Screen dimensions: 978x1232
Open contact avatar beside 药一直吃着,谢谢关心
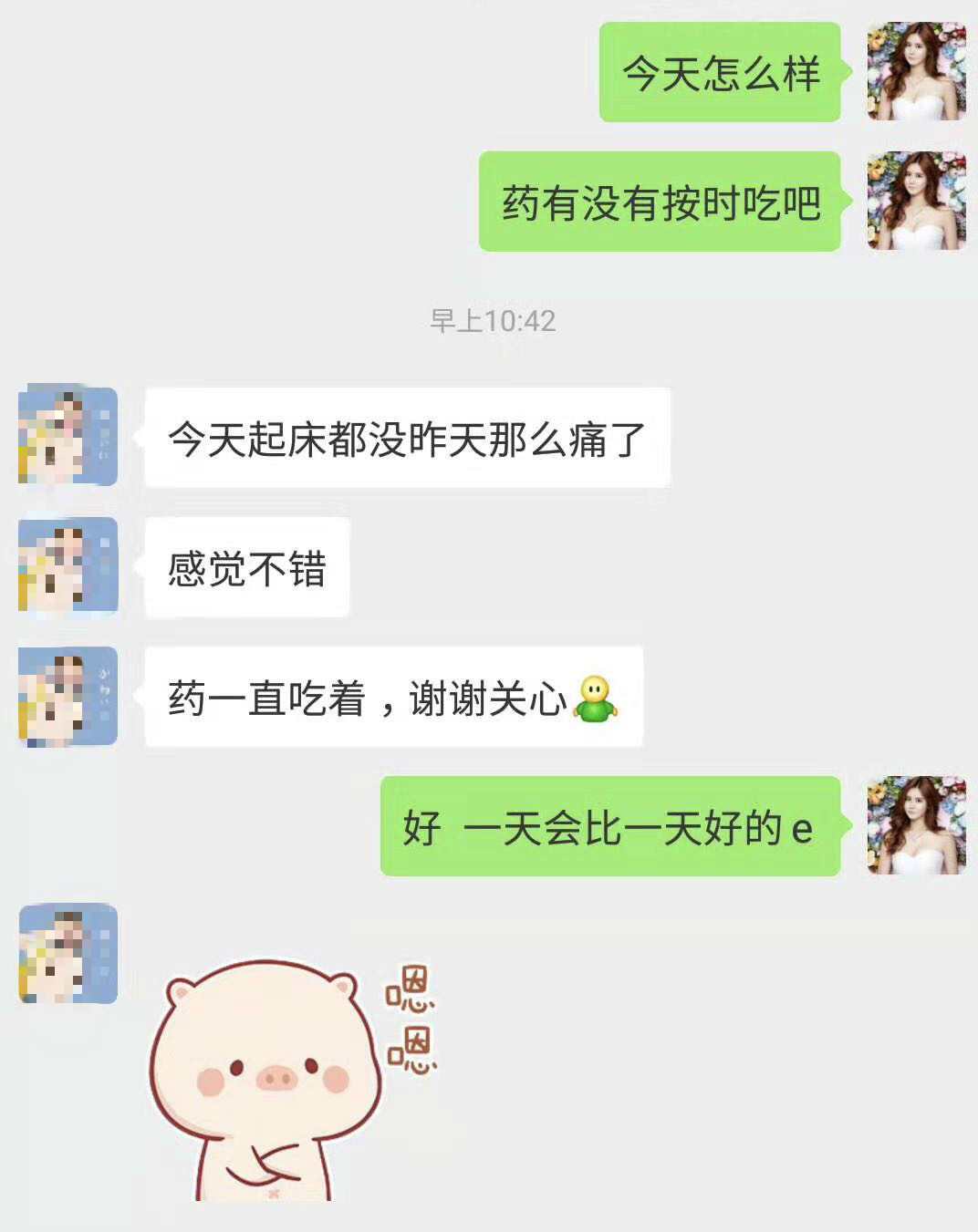(x=68, y=696)
